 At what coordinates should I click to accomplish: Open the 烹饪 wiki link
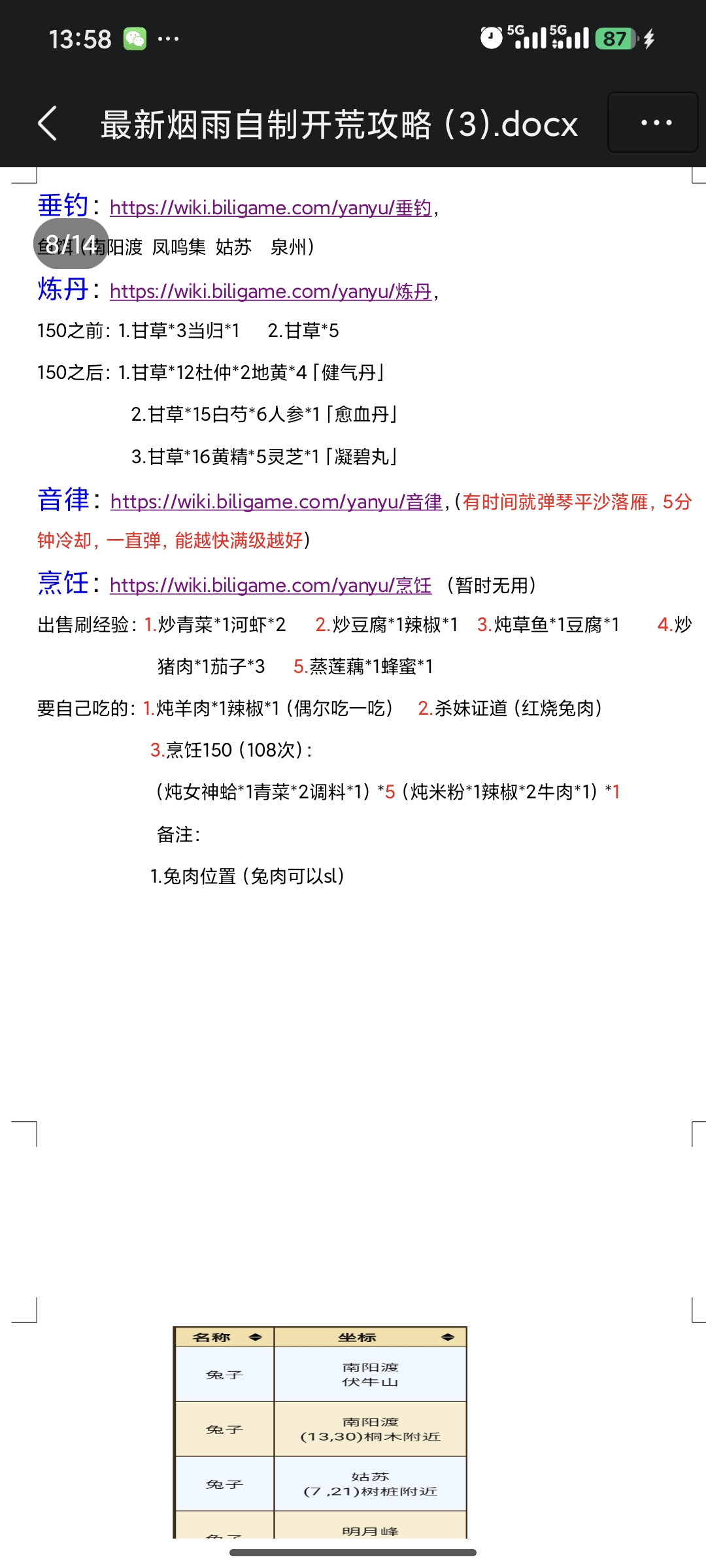(271, 585)
